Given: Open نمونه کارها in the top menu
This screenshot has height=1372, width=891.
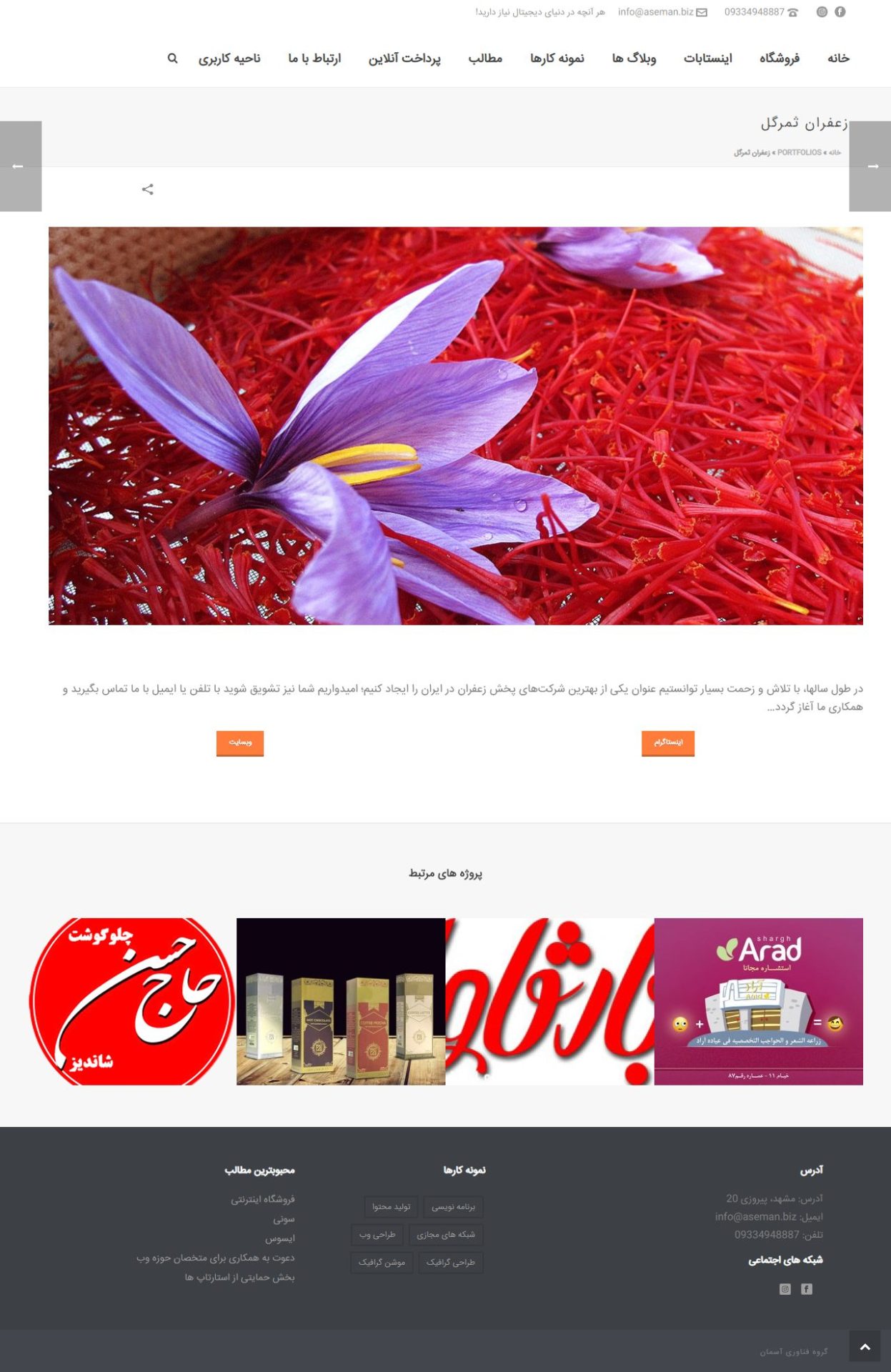Looking at the screenshot, I should coord(557,59).
